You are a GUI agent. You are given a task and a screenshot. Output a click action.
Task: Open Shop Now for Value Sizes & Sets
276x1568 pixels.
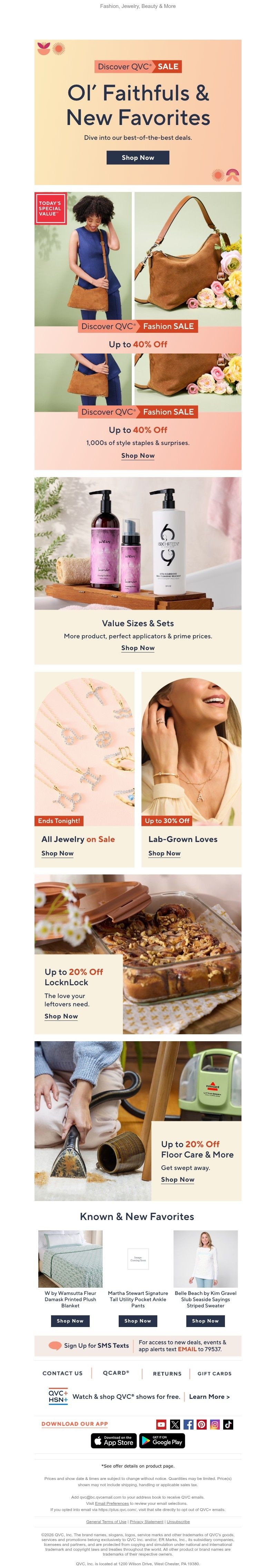137,648
